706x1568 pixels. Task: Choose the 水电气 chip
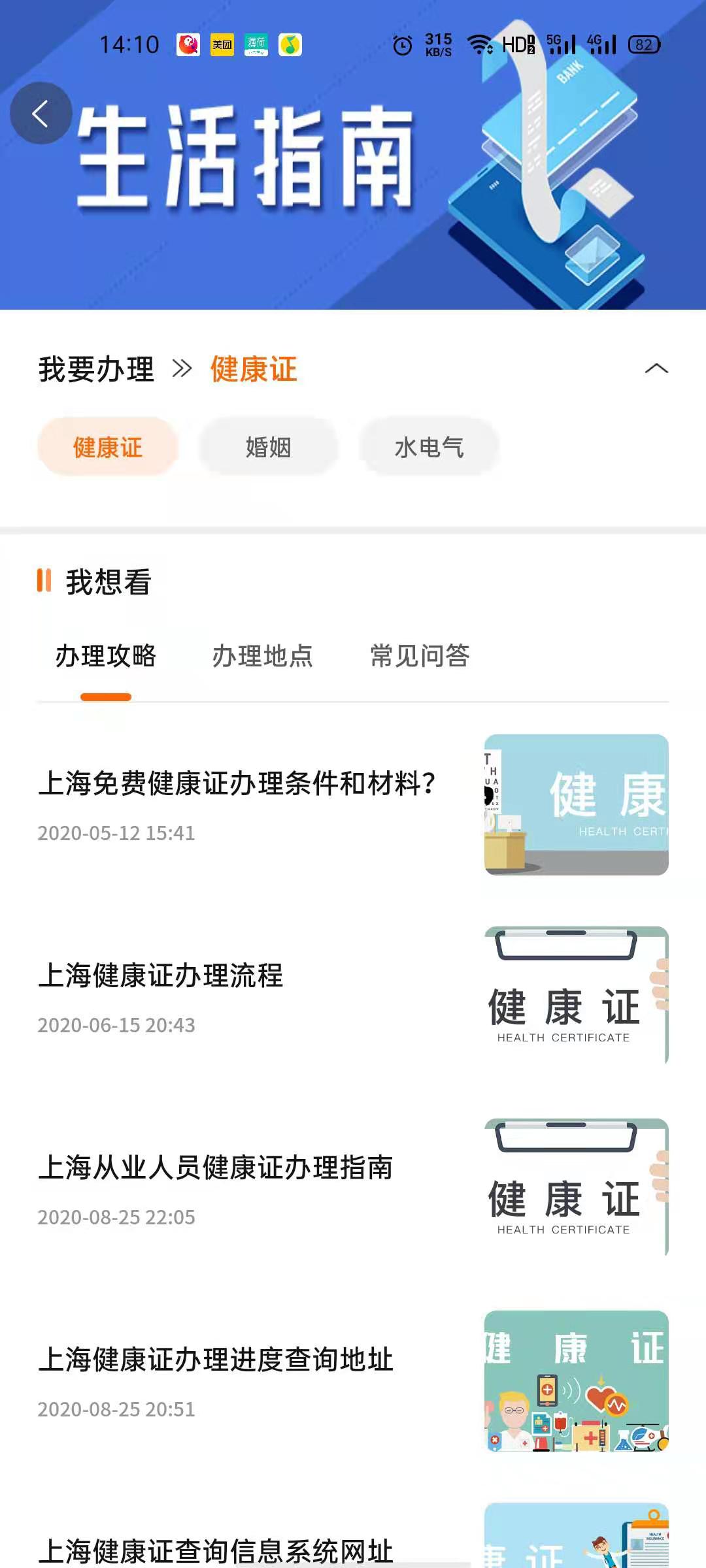tap(429, 448)
